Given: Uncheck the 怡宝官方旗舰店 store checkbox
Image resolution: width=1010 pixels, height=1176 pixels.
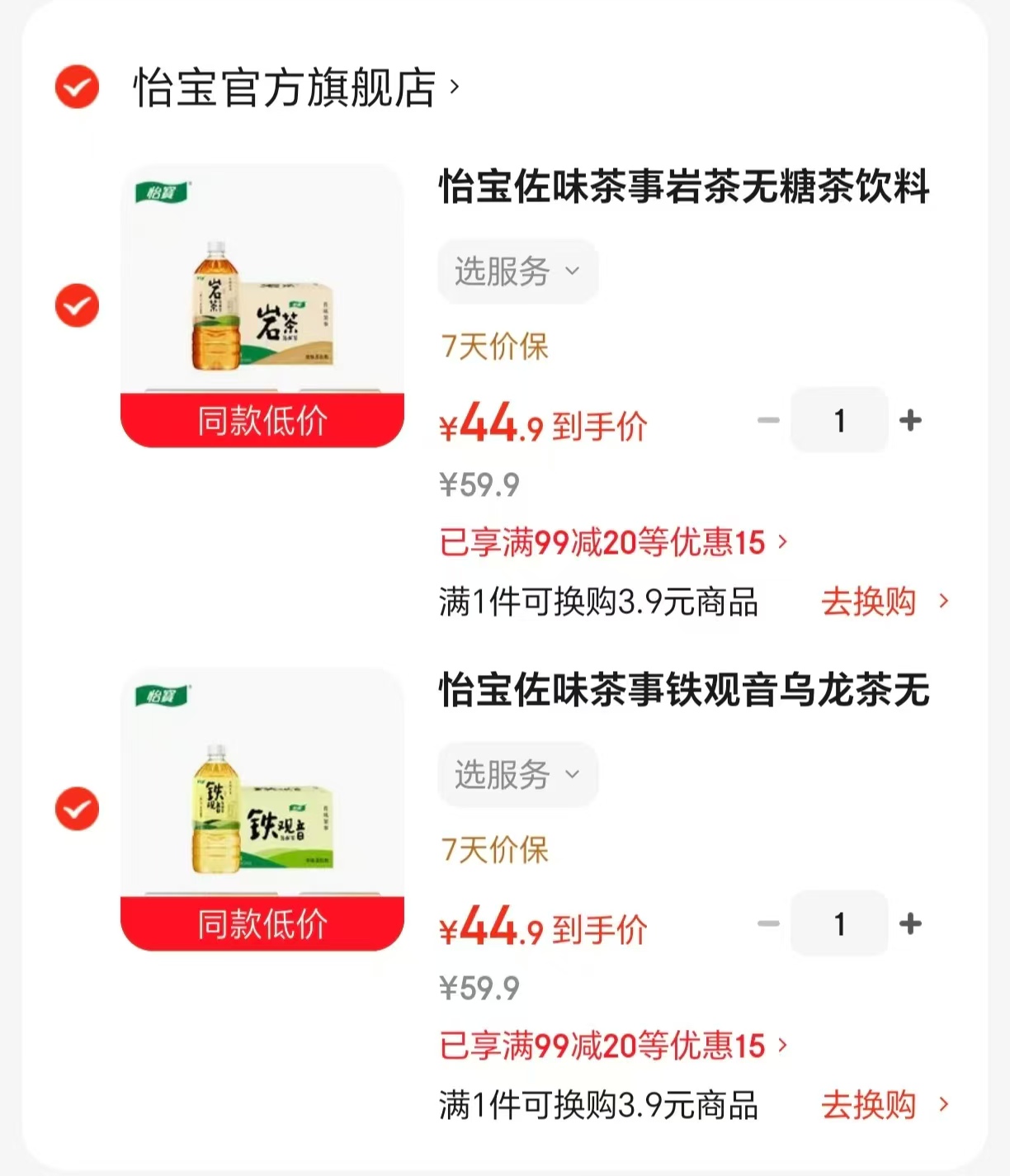Looking at the screenshot, I should [x=77, y=87].
